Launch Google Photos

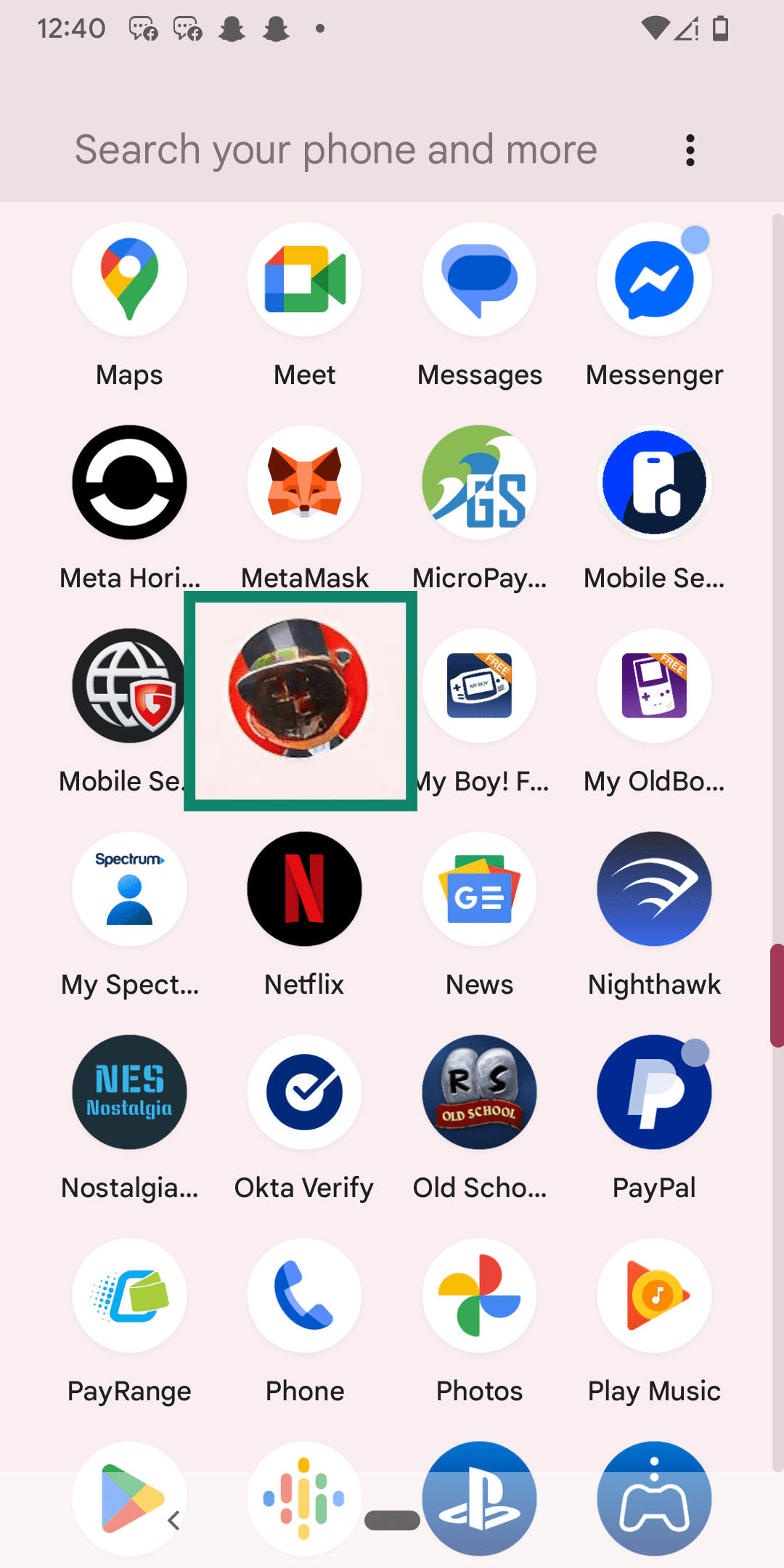(479, 1296)
